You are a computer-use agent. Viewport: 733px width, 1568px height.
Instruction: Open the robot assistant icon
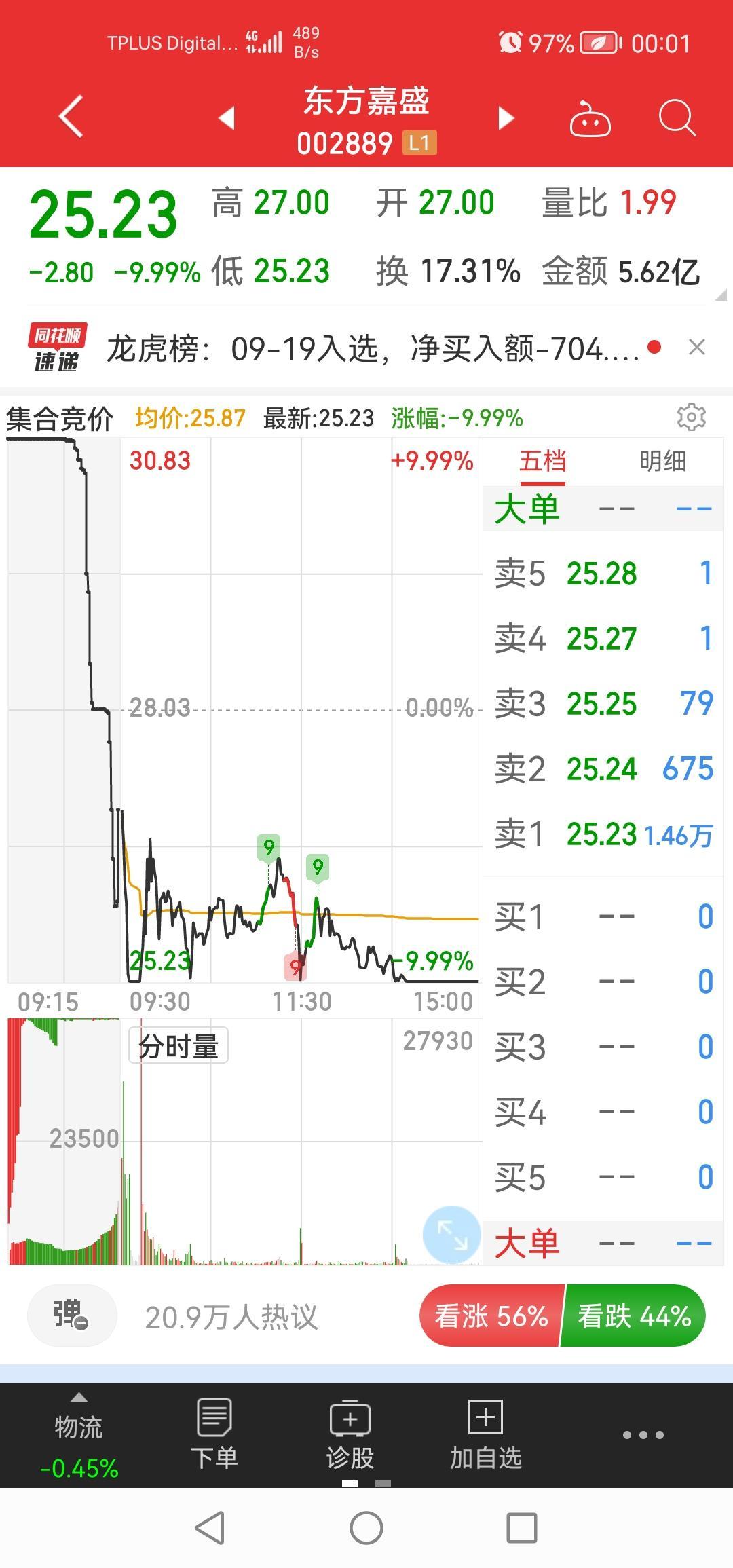coord(590,119)
